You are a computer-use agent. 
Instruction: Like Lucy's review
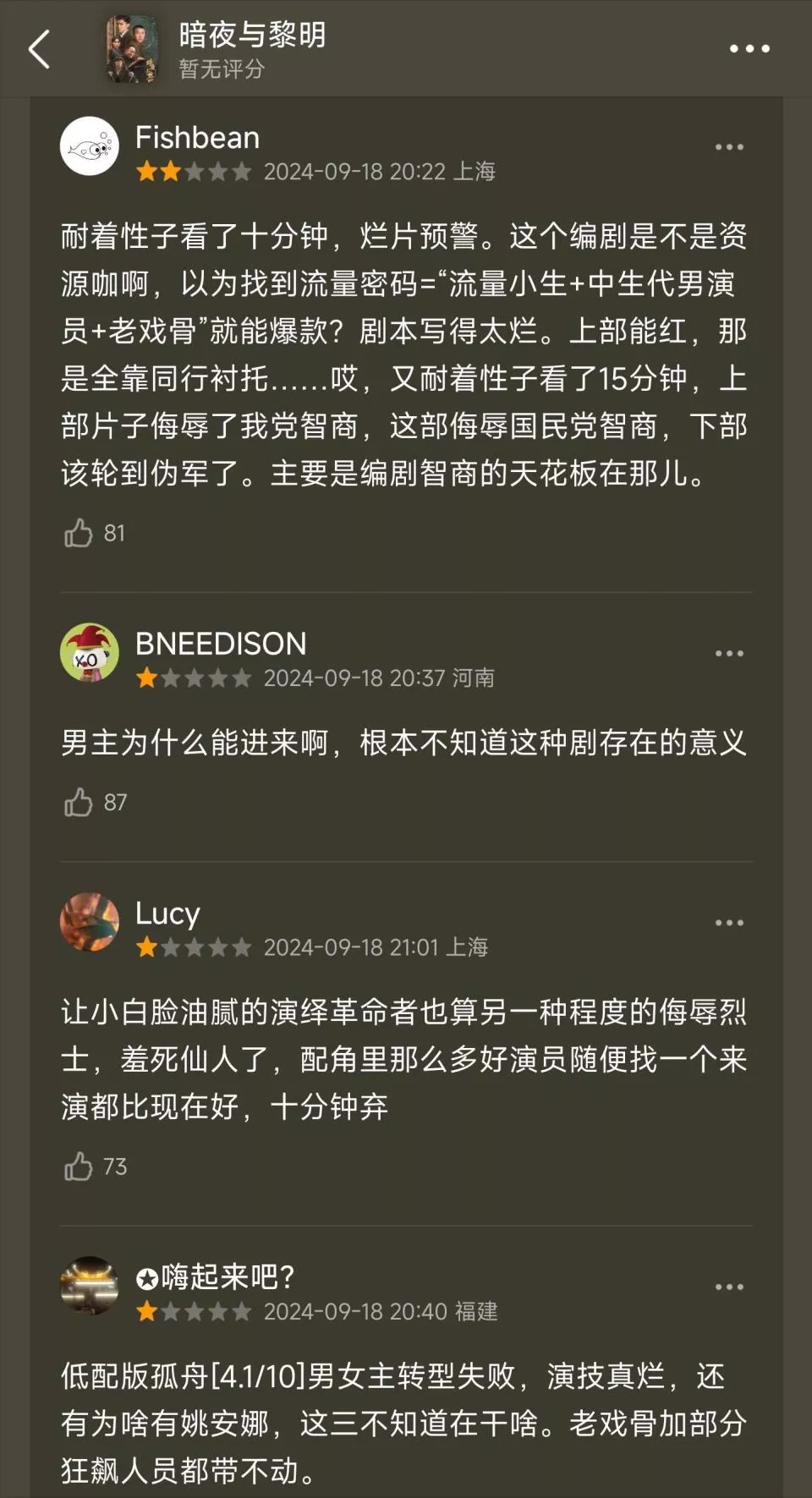click(x=79, y=1166)
